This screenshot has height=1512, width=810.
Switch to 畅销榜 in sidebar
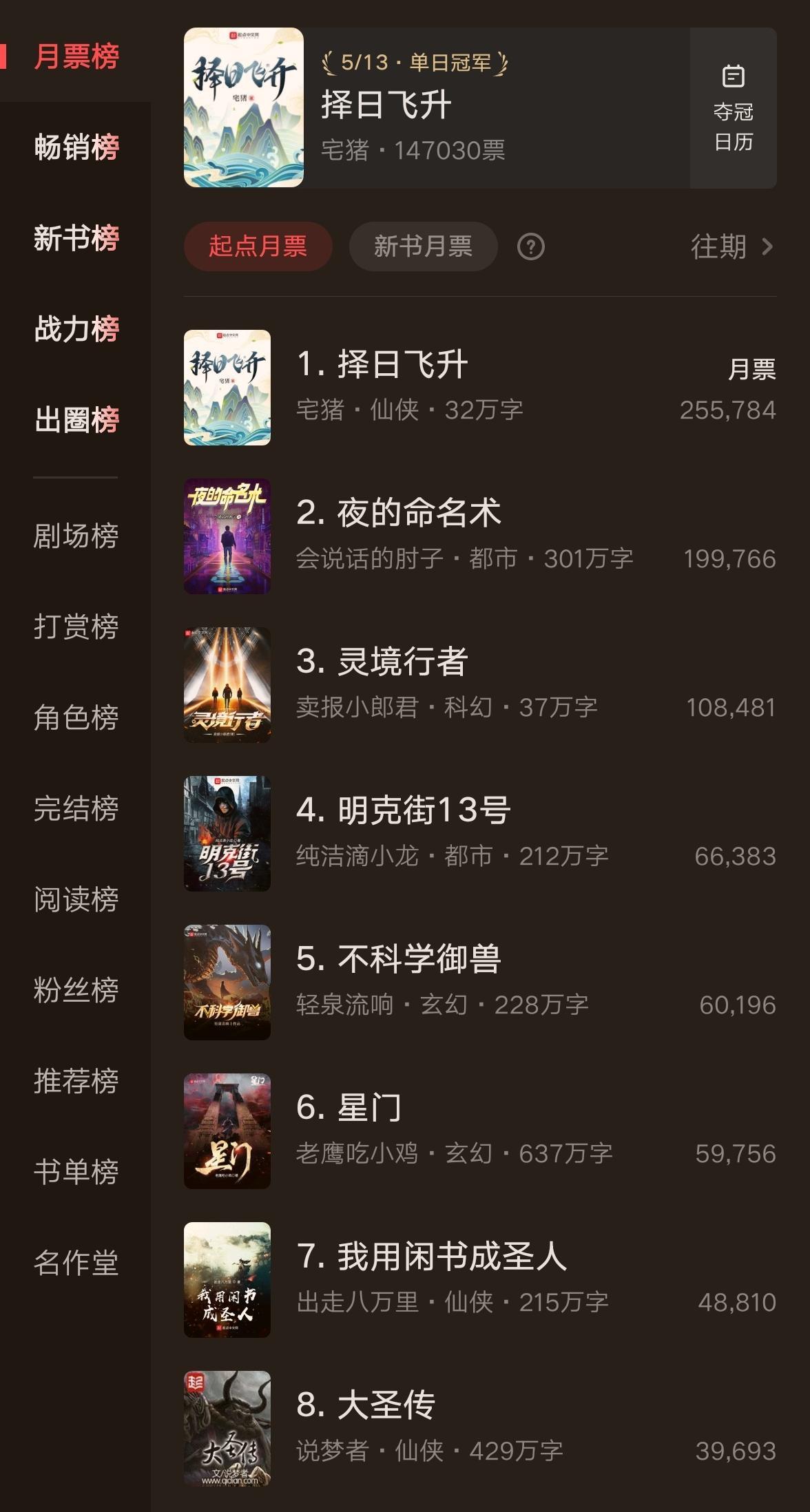pos(76,147)
